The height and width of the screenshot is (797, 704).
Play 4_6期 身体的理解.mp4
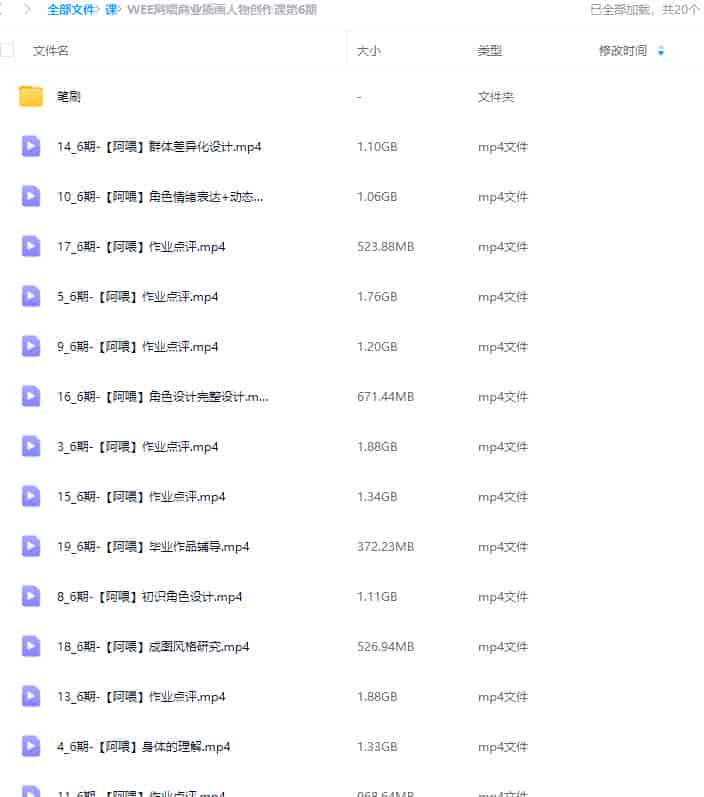(x=143, y=747)
